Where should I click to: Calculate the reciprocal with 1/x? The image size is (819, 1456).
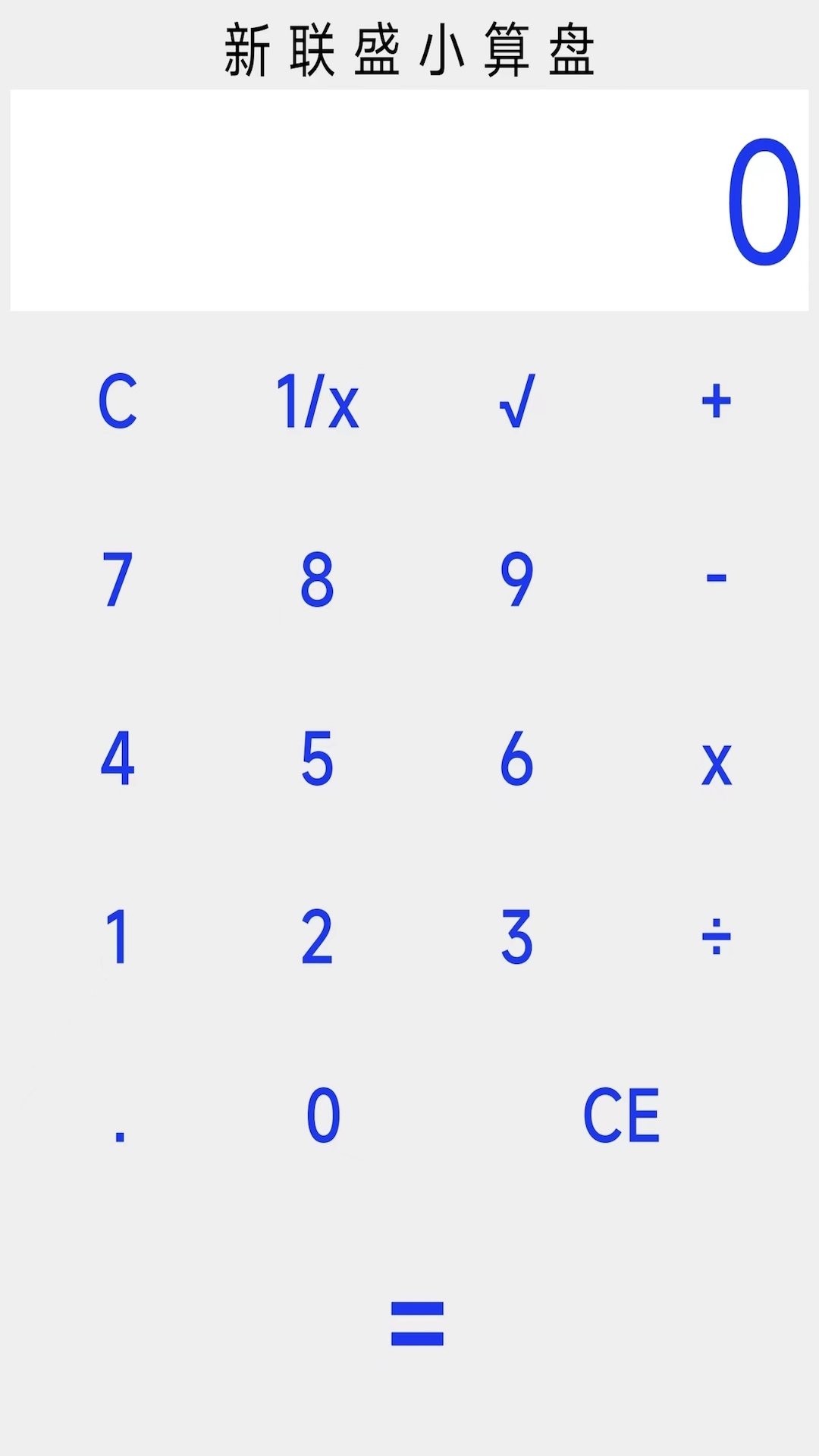pos(317,401)
